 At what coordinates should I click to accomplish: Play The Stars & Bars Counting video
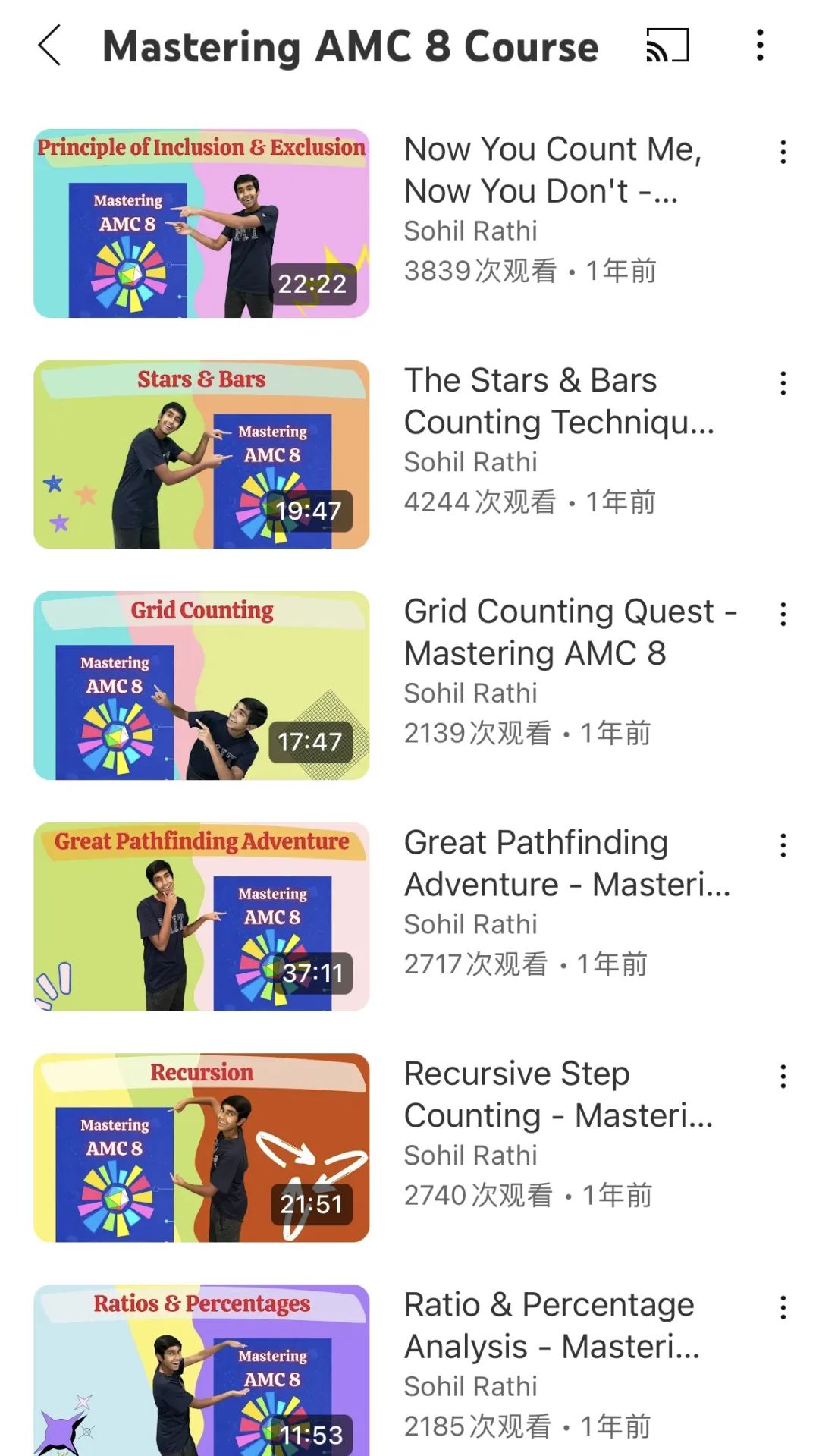point(201,454)
